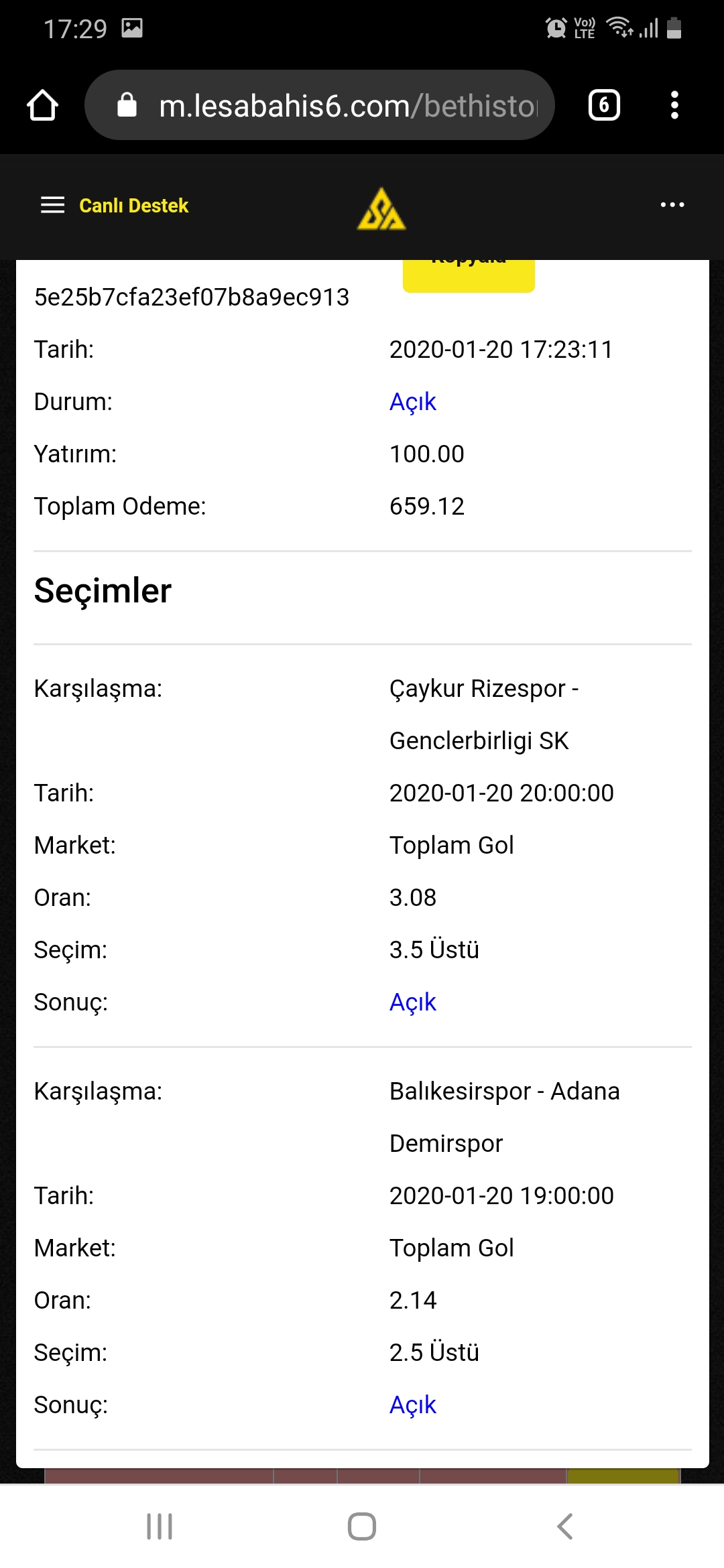Tap the yellow Kopyala copy button

[x=469, y=275]
